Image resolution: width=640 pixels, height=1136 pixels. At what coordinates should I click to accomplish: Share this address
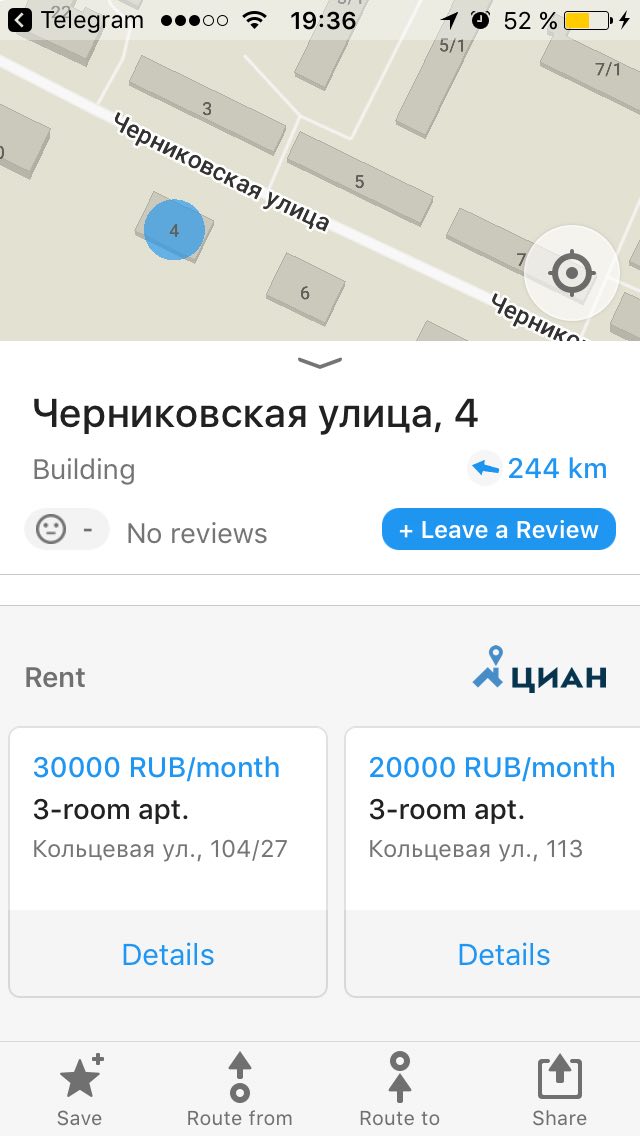[x=560, y=1090]
